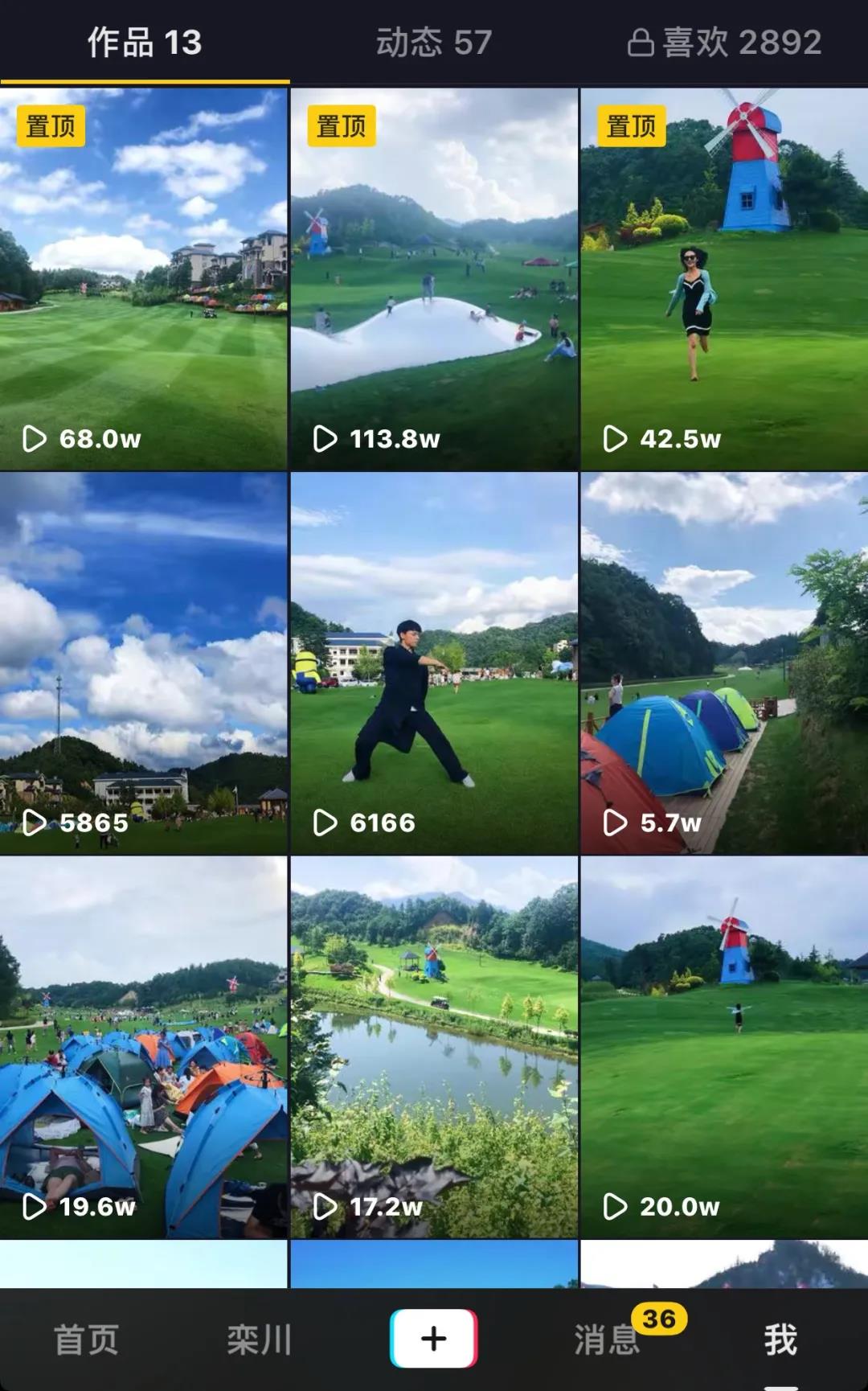This screenshot has height=1391, width=868.
Task: Switch to the 作品 13 tab
Action: [145, 43]
